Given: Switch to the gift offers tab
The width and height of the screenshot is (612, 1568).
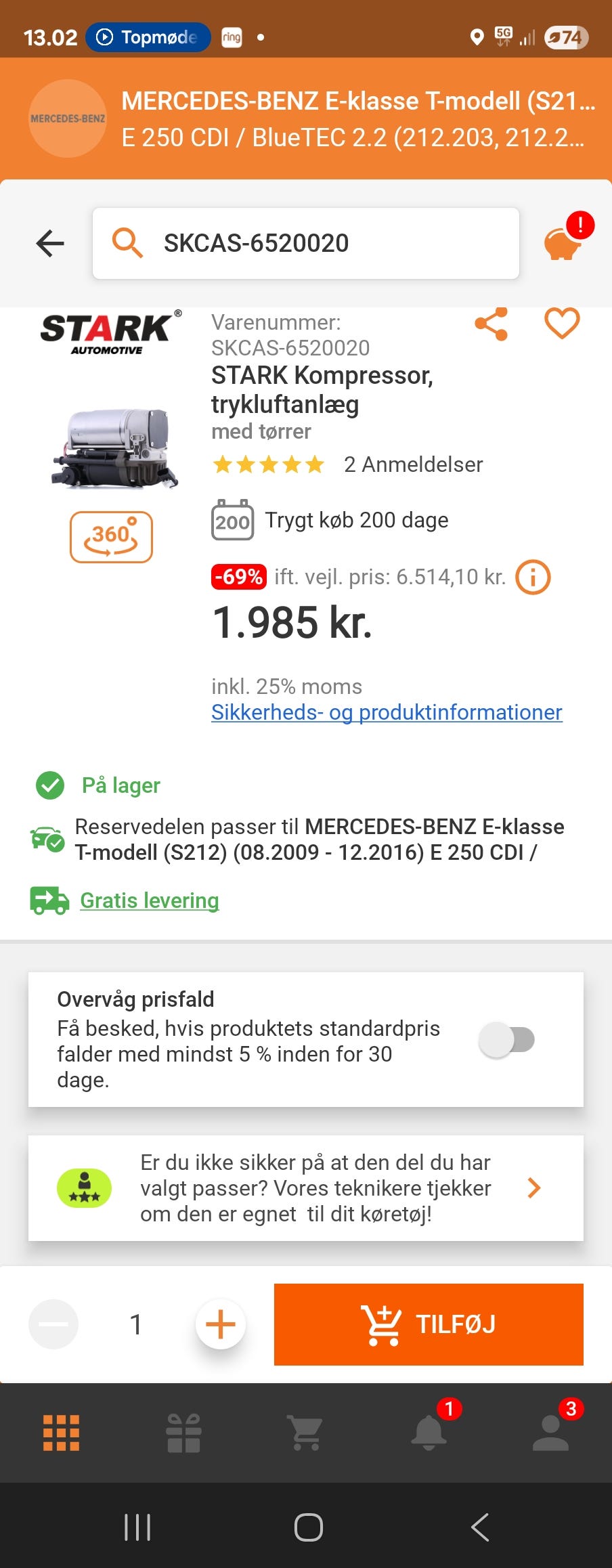Looking at the screenshot, I should pos(183,1433).
